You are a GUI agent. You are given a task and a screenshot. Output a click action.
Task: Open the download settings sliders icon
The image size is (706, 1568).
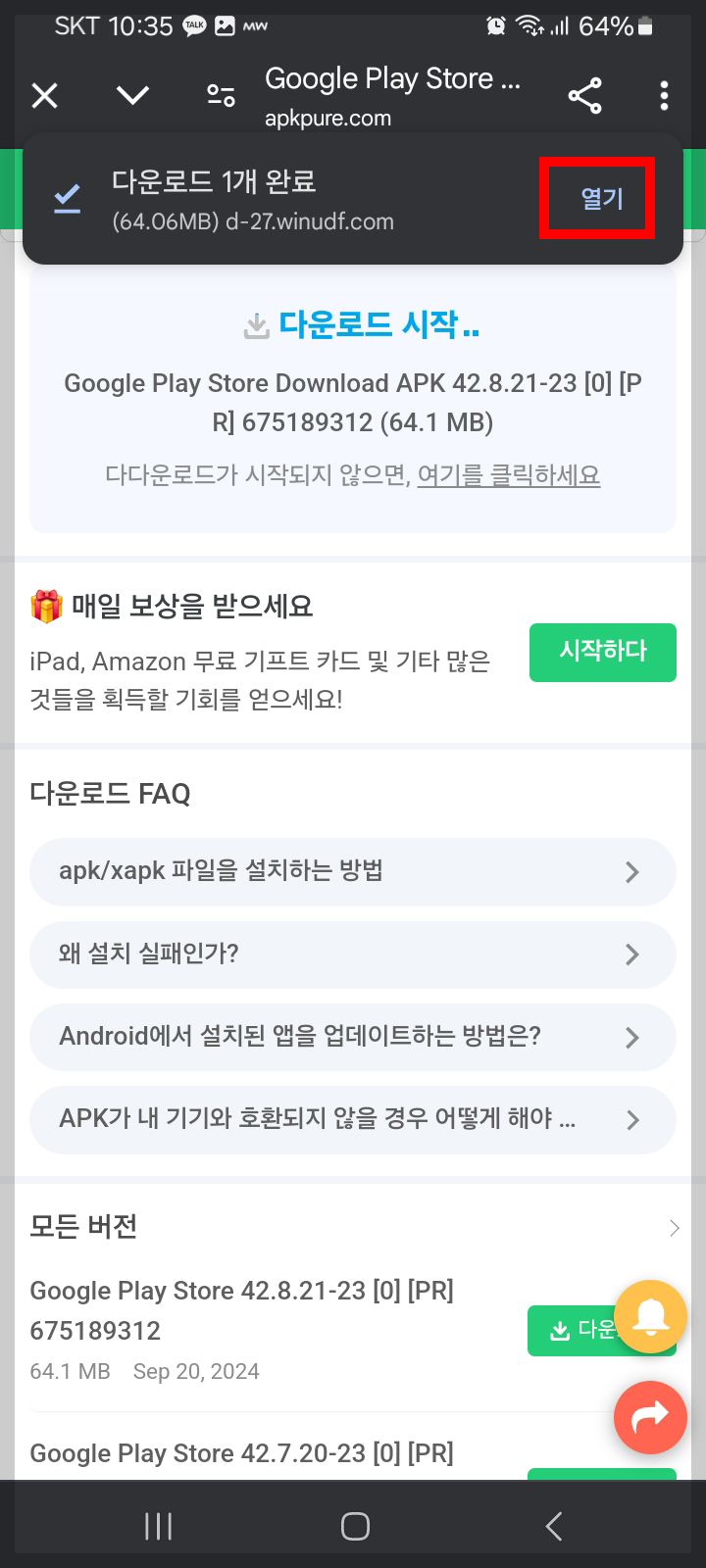[x=221, y=95]
